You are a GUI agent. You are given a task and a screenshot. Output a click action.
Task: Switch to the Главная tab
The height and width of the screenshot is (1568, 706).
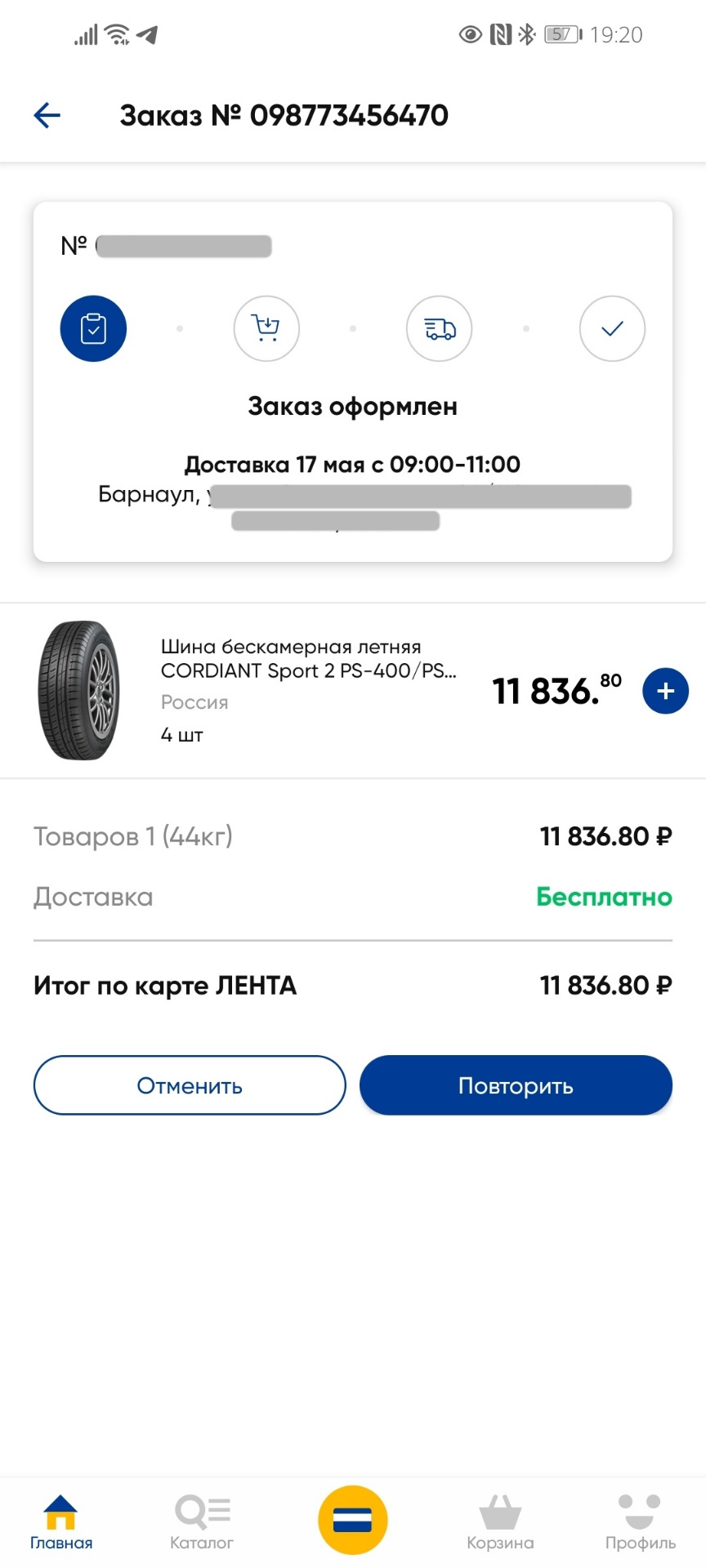tap(61, 1521)
